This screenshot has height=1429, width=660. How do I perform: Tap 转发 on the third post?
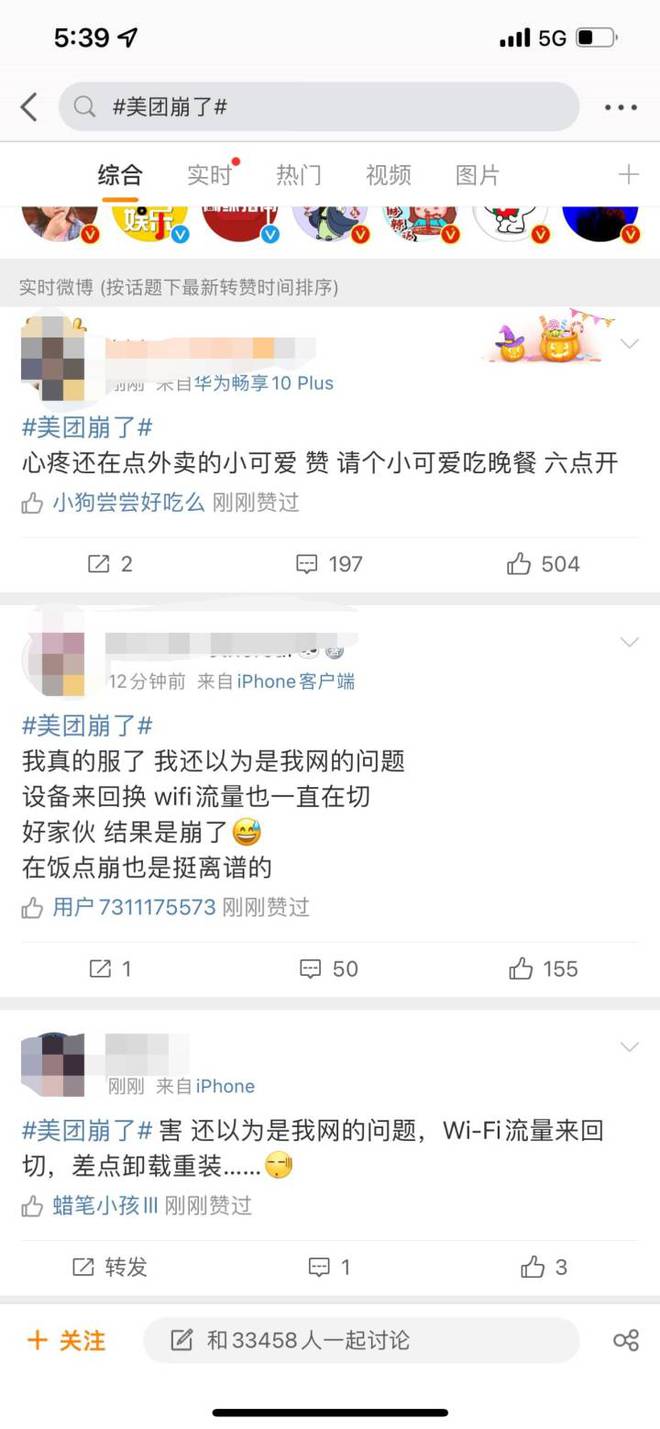[x=110, y=1267]
